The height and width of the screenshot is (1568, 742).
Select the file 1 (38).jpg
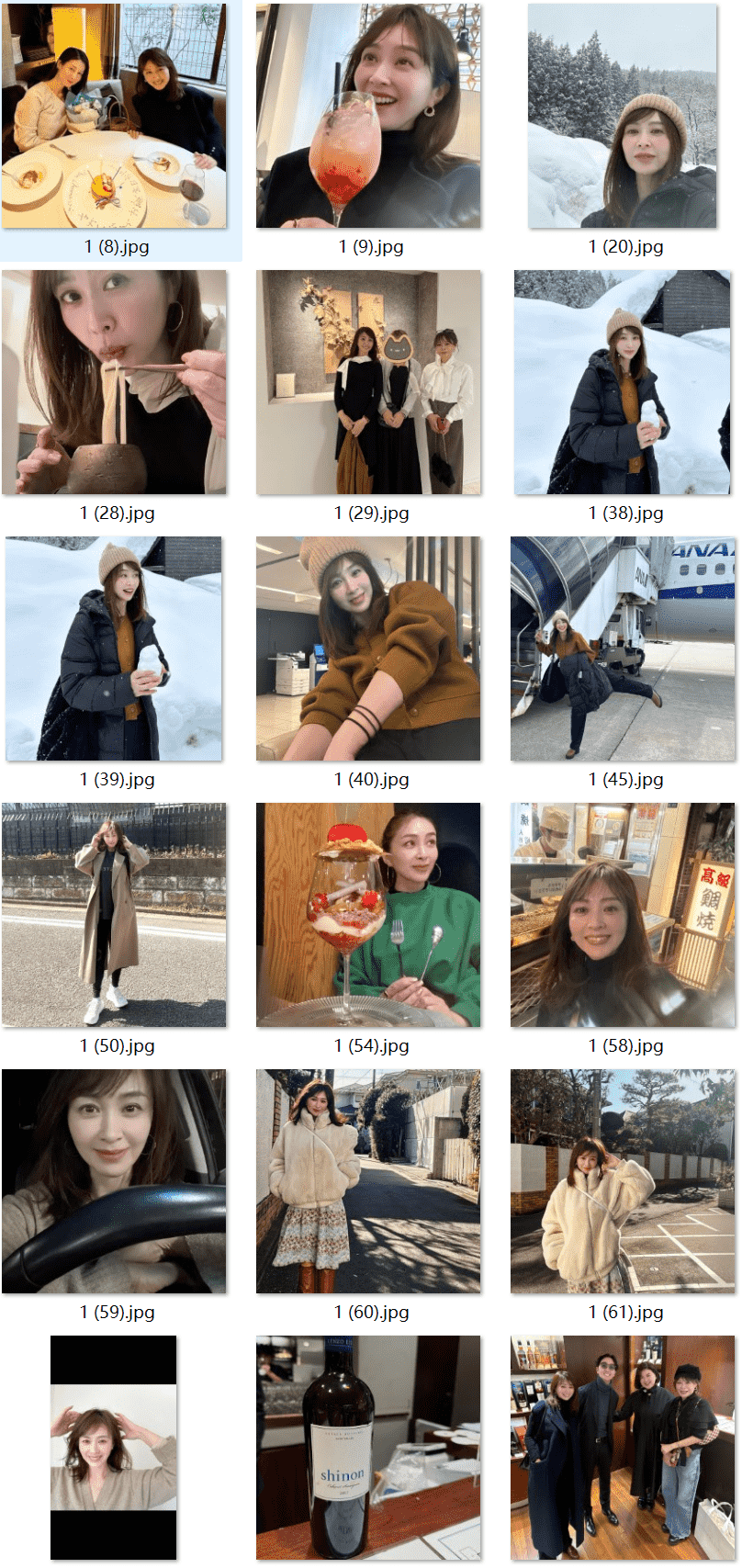(623, 382)
